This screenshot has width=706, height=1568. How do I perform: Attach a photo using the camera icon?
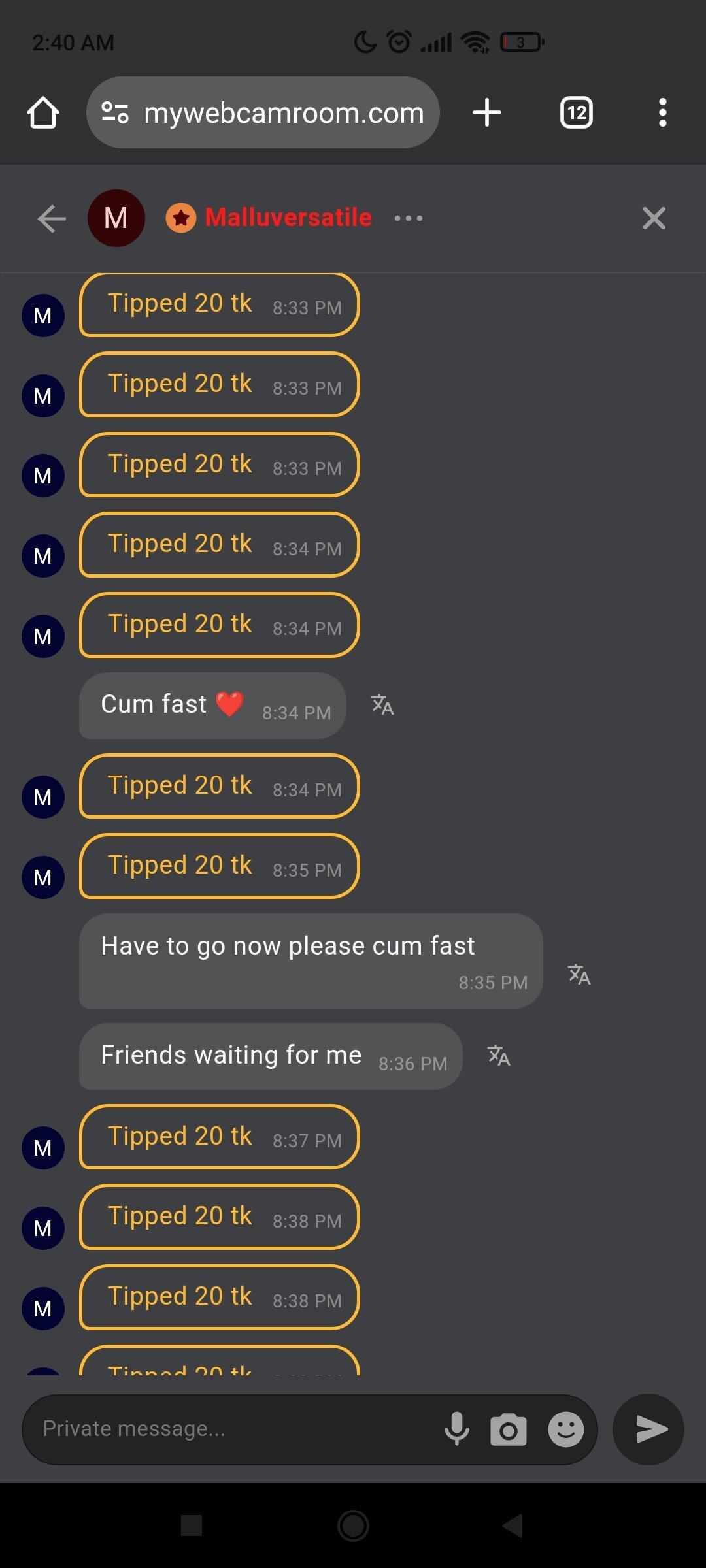(509, 1429)
